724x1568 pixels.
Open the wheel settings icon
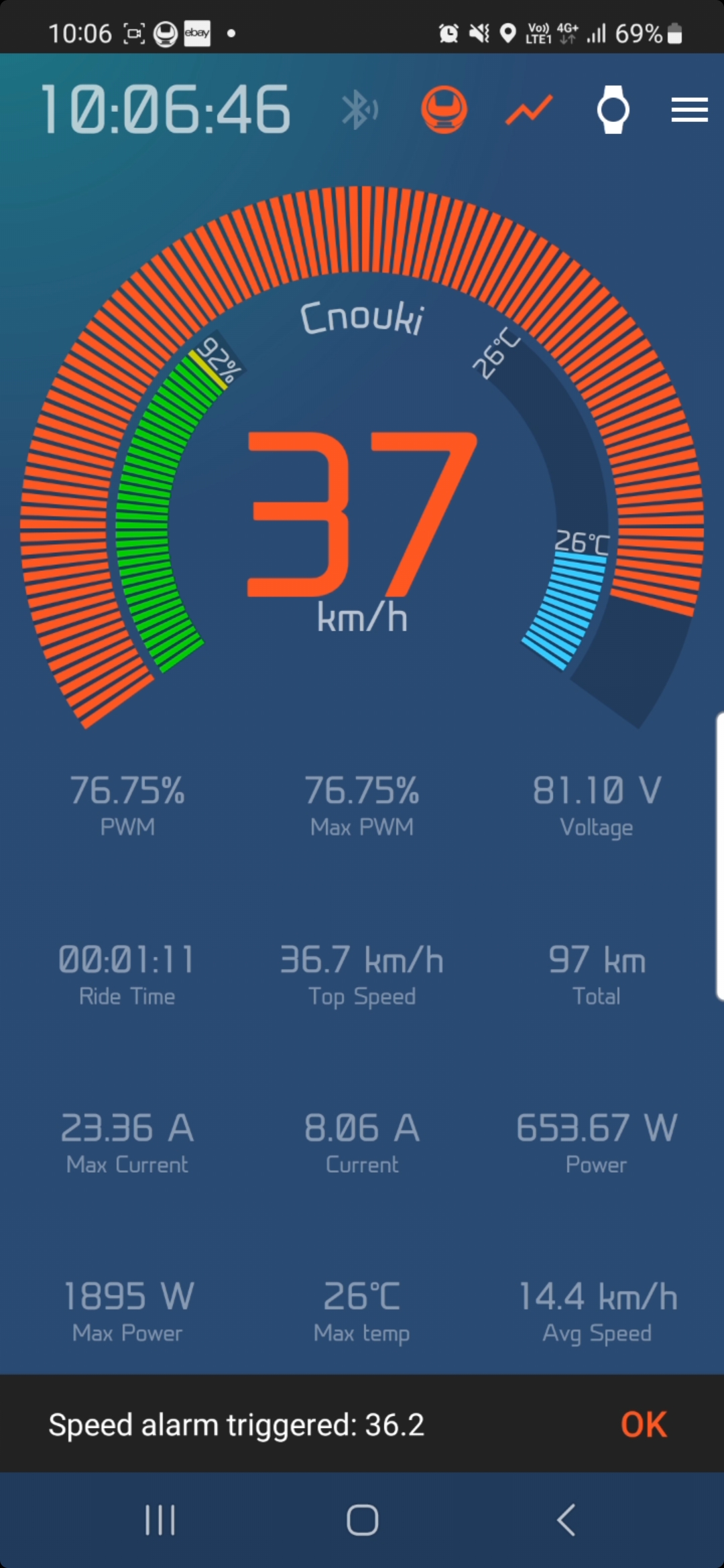[x=444, y=110]
